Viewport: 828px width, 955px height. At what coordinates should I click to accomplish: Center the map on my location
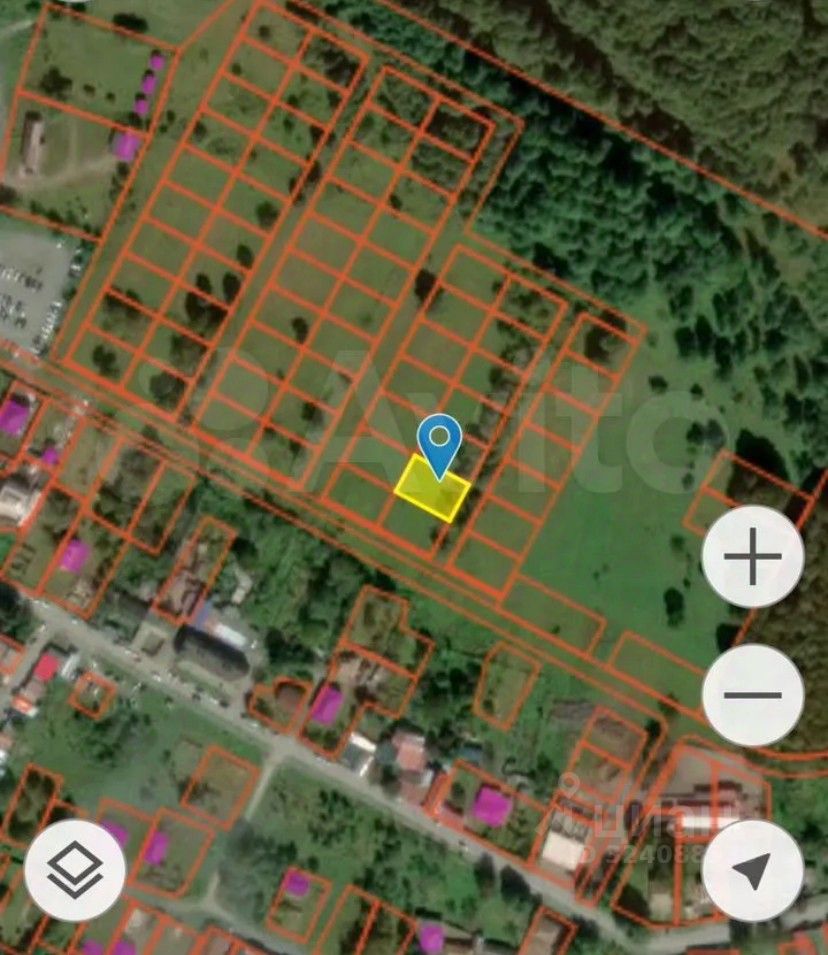click(x=752, y=871)
